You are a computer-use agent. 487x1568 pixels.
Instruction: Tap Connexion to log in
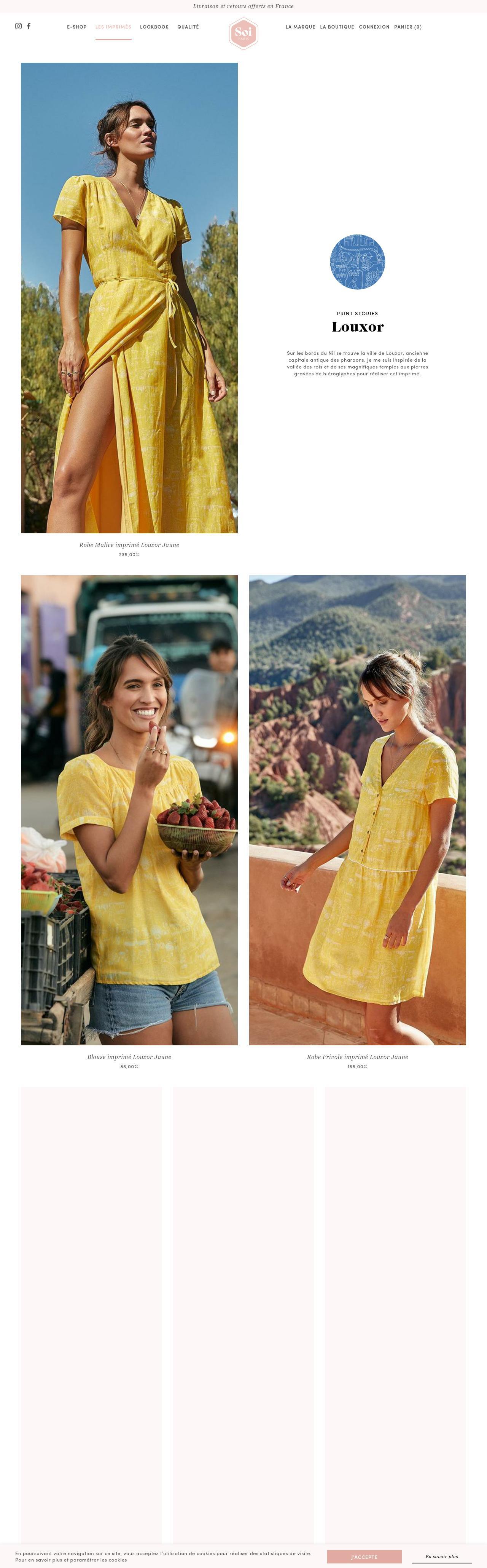tap(374, 27)
